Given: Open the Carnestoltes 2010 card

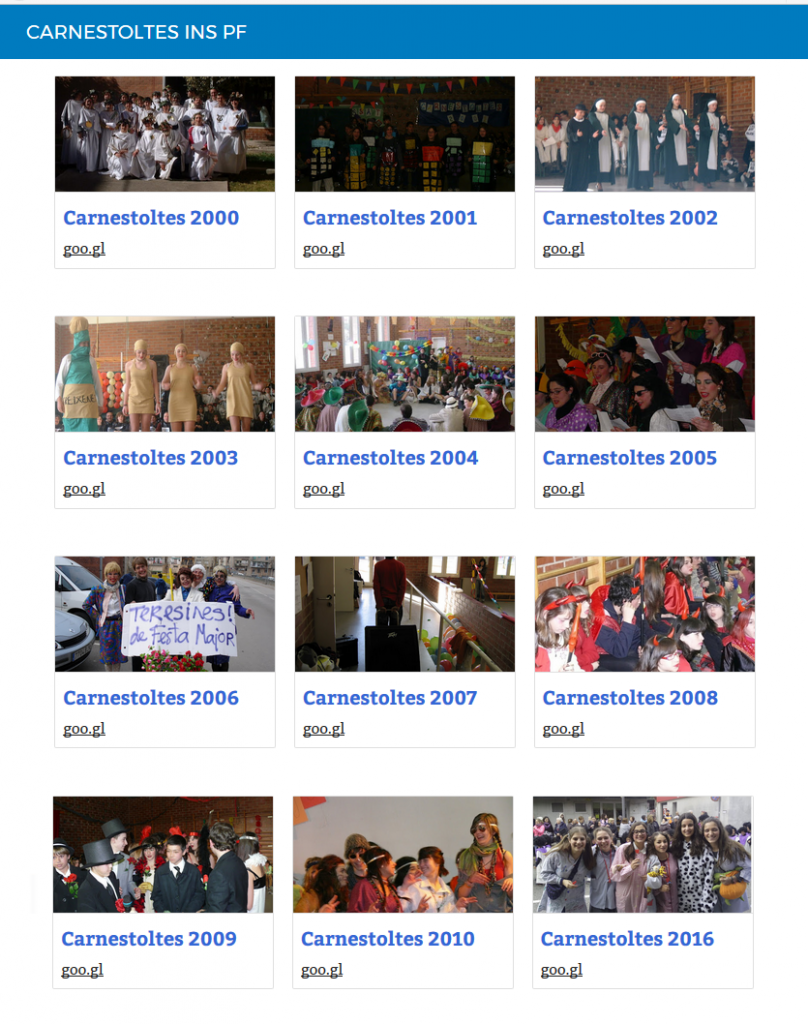Looking at the screenshot, I should 388,938.
